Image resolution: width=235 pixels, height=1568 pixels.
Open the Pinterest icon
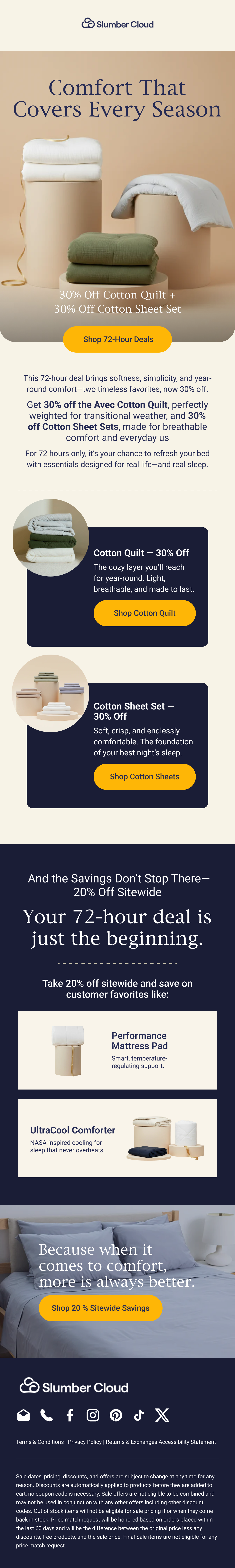pyautogui.click(x=116, y=1415)
